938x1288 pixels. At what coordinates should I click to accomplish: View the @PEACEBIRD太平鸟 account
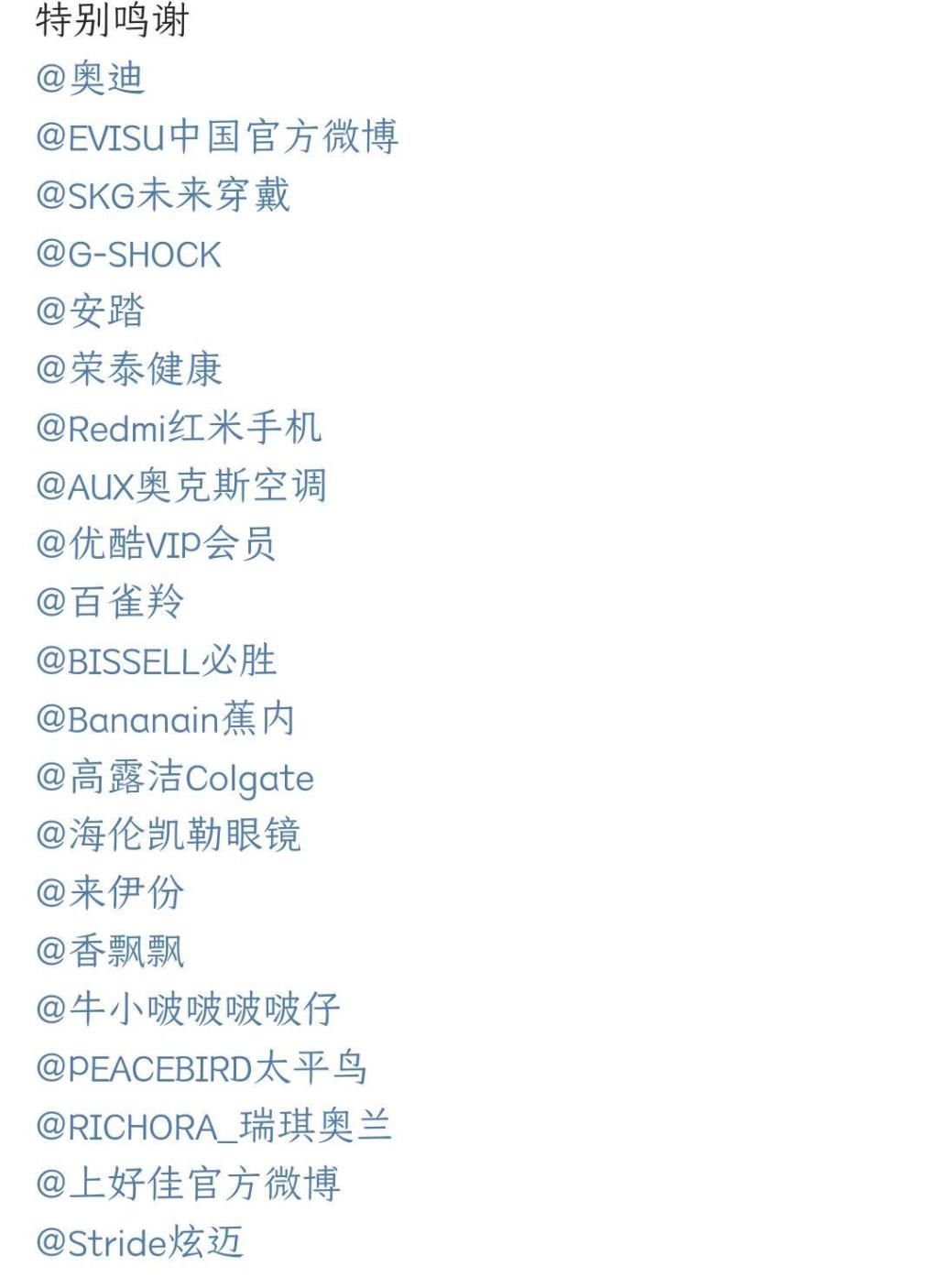(201, 1068)
